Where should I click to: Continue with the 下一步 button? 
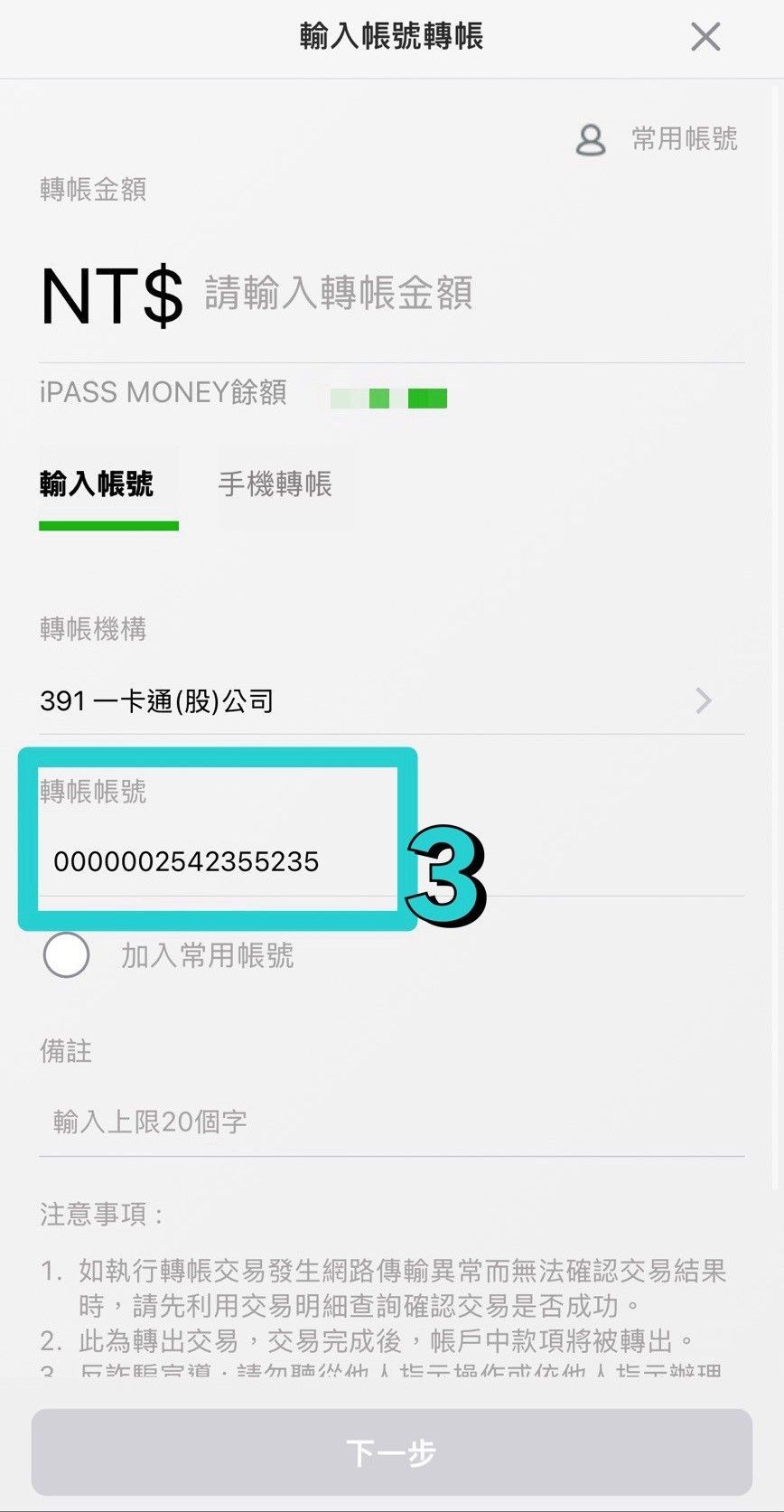(391, 1452)
